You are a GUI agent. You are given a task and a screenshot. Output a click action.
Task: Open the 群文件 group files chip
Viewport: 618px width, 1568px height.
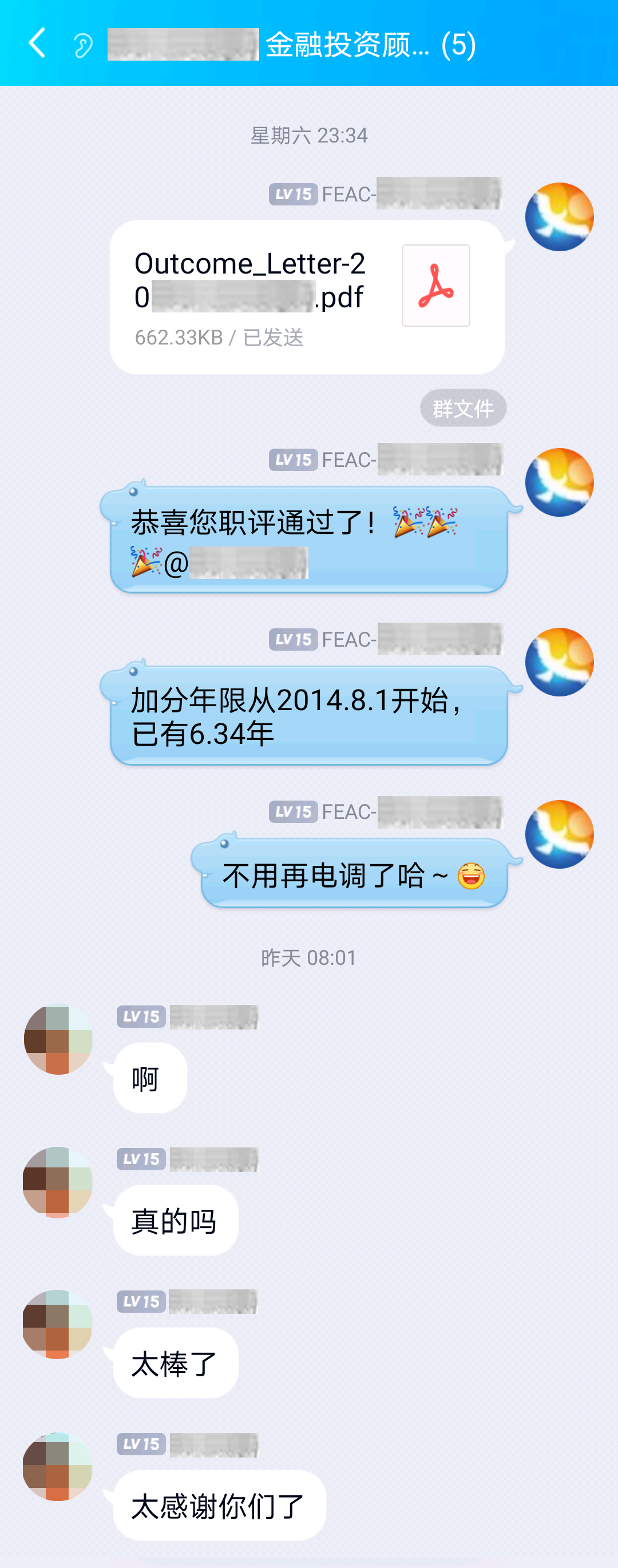[463, 408]
